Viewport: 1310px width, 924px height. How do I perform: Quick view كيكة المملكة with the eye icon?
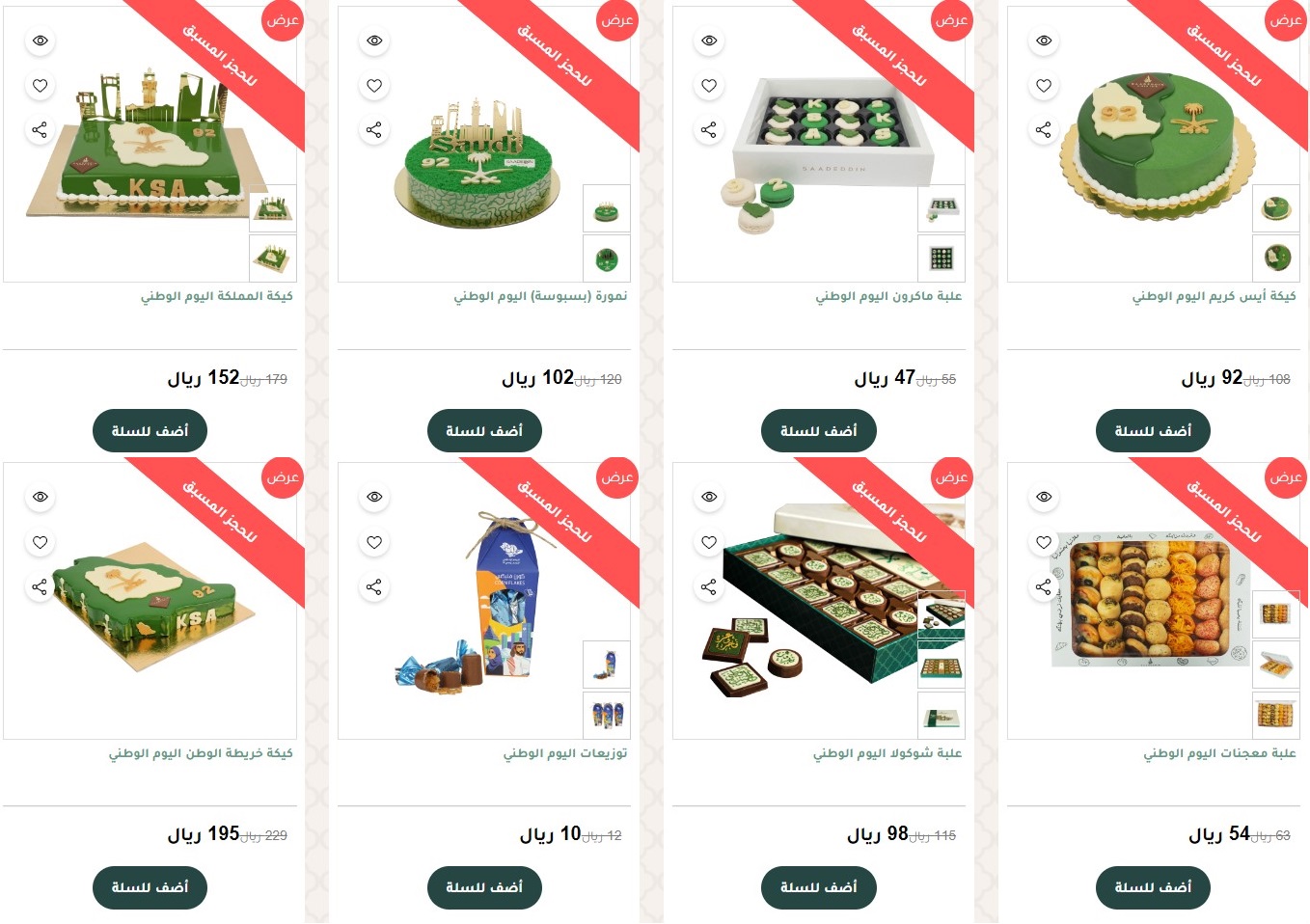tap(40, 41)
